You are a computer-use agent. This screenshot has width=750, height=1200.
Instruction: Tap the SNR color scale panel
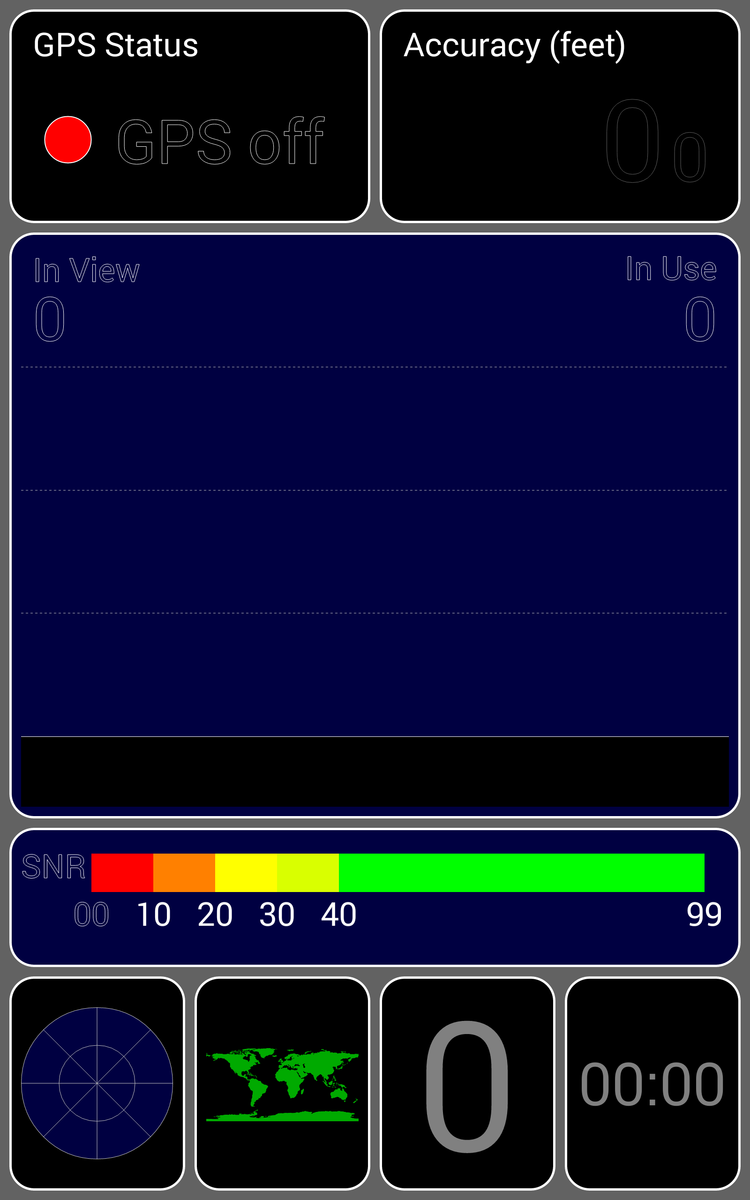coord(375,897)
